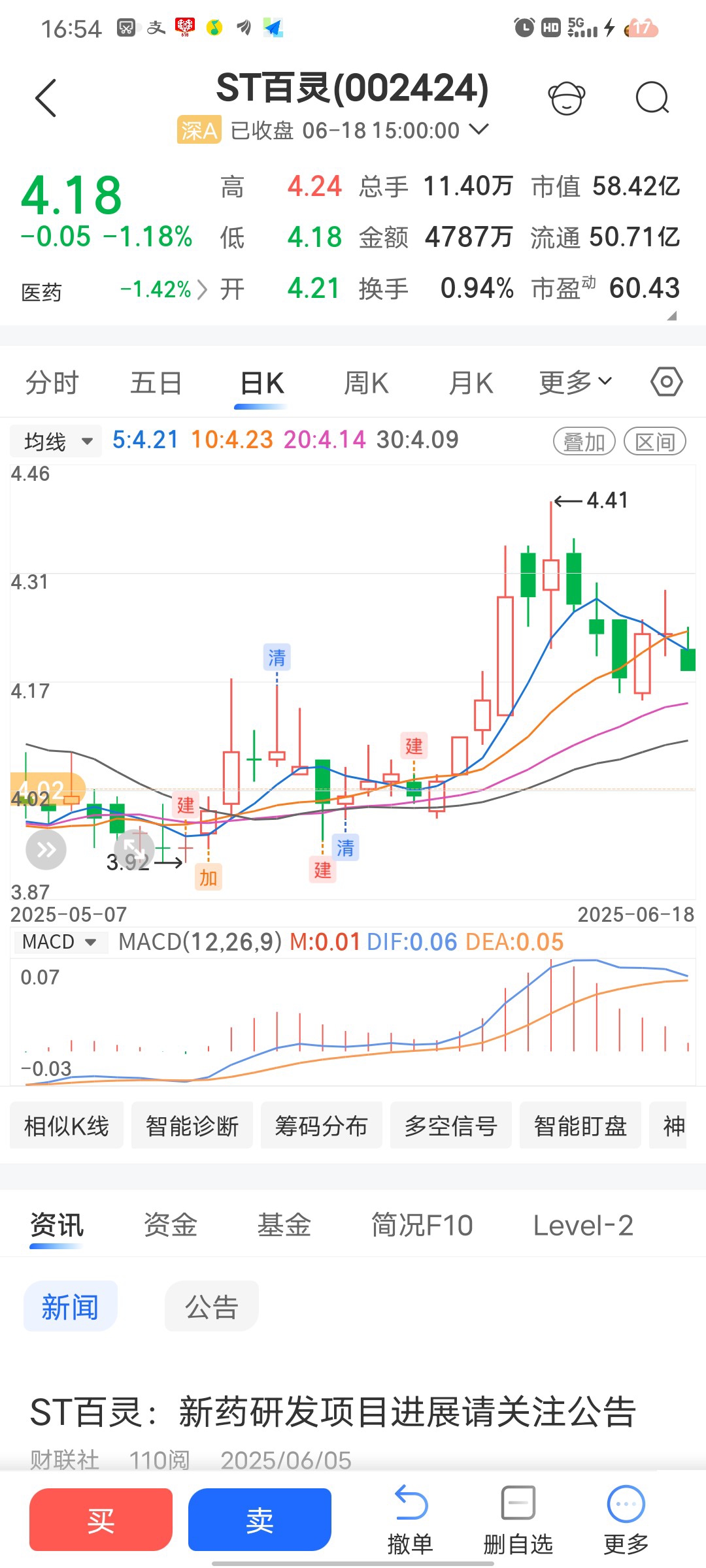Open the MACD indicator dropdown
The width and height of the screenshot is (706, 1568).
point(60,942)
